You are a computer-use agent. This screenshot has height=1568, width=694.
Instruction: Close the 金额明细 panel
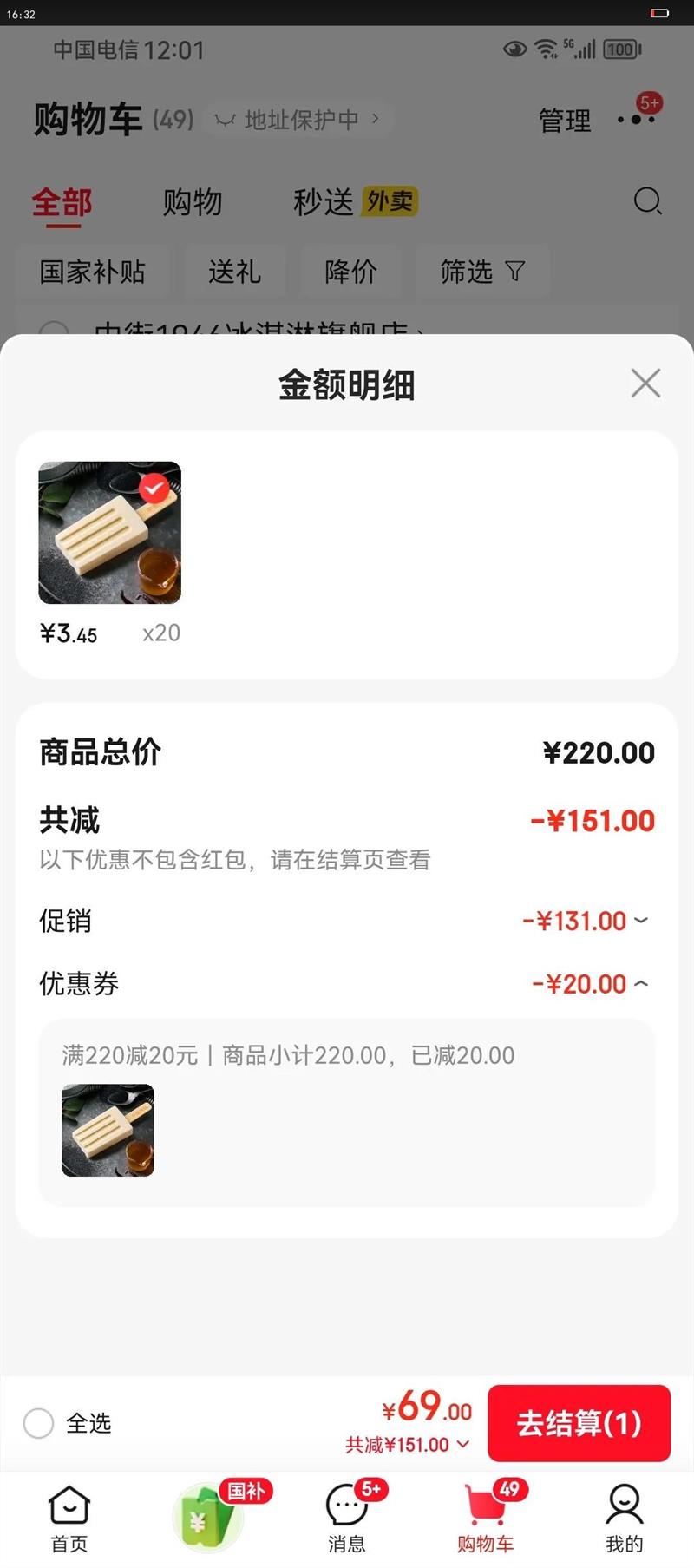point(645,383)
